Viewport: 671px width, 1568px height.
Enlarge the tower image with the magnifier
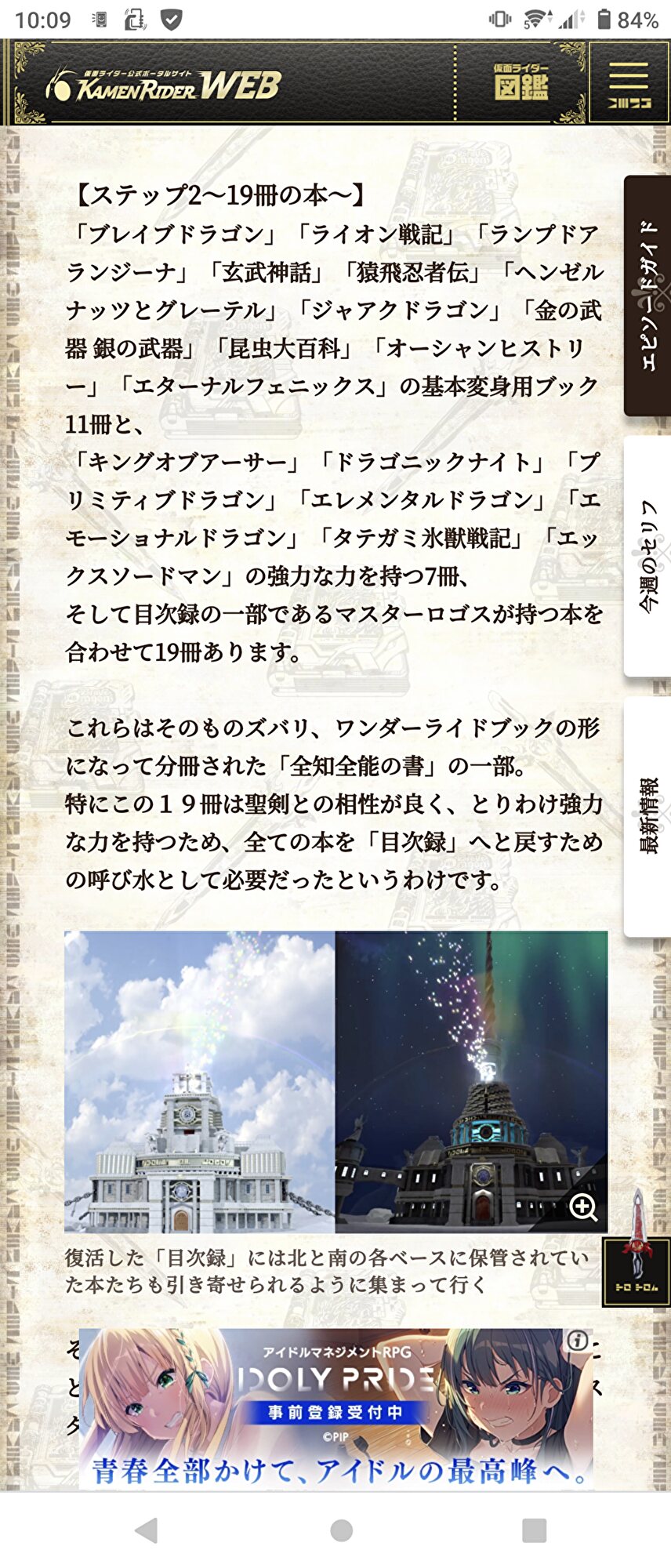tap(583, 1207)
